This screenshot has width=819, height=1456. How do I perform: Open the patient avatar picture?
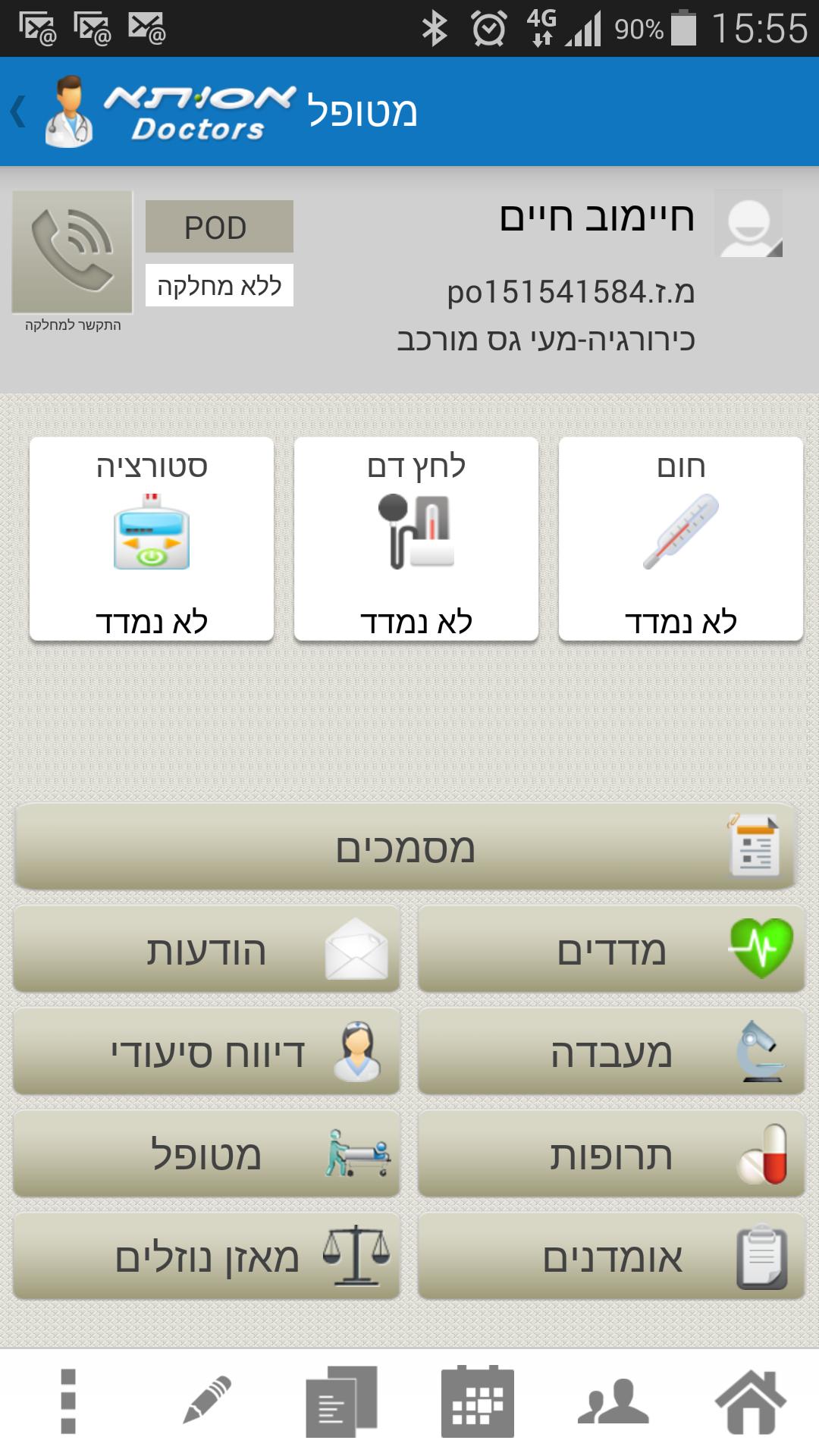(x=748, y=224)
